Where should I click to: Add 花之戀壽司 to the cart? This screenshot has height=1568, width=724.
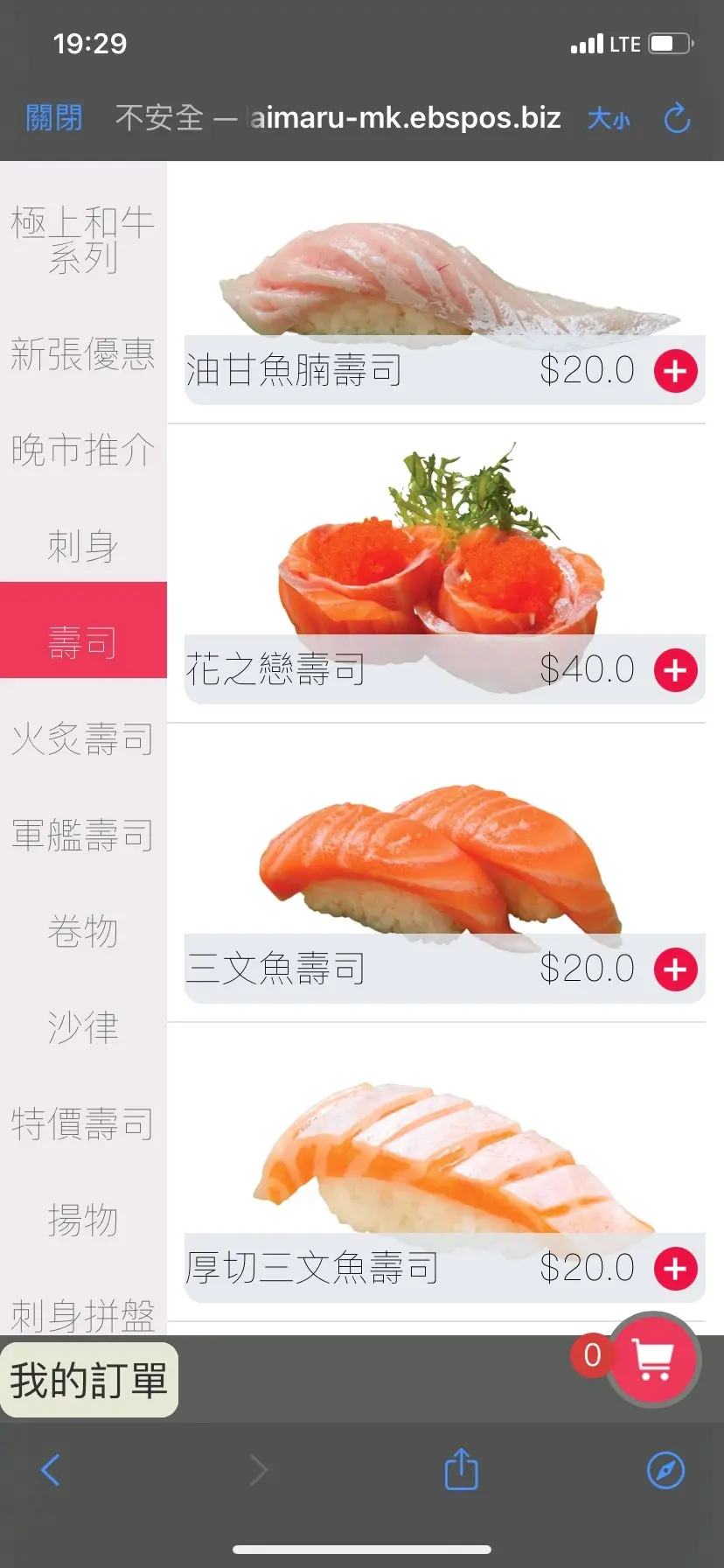point(675,670)
